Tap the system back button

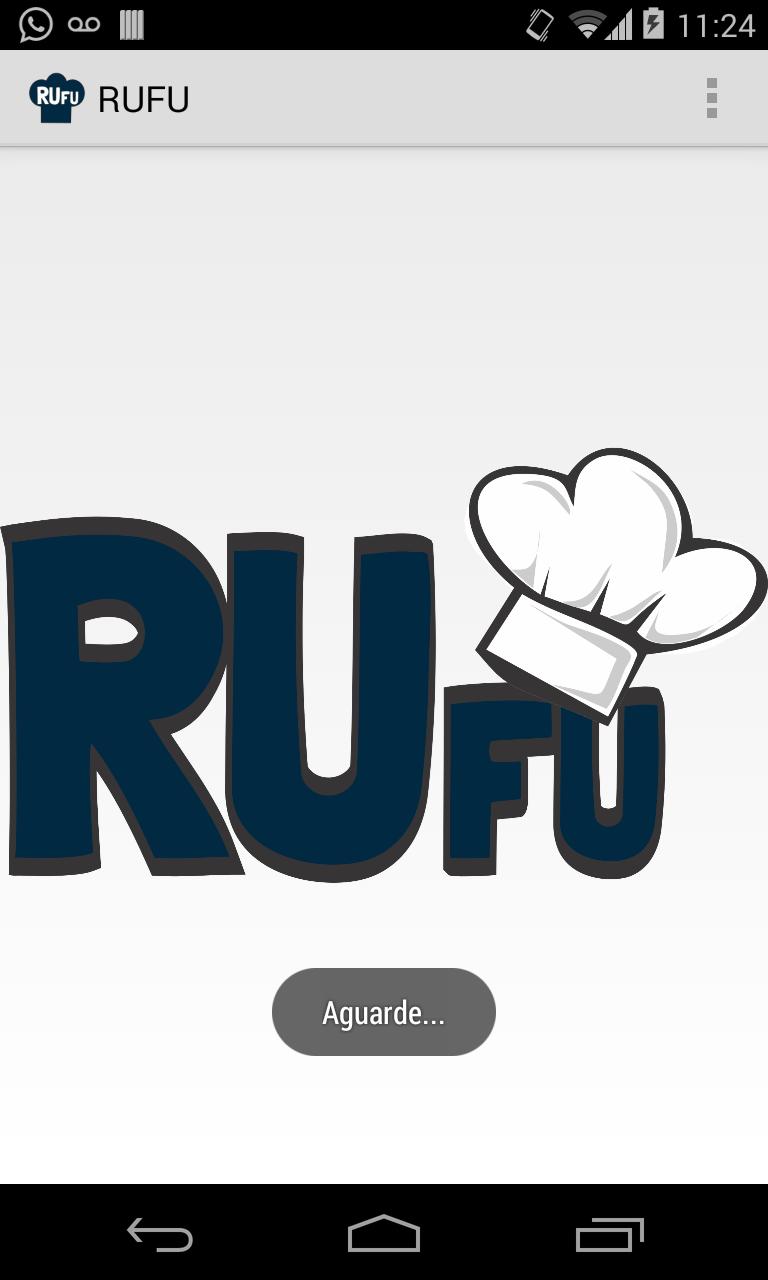[x=160, y=1235]
